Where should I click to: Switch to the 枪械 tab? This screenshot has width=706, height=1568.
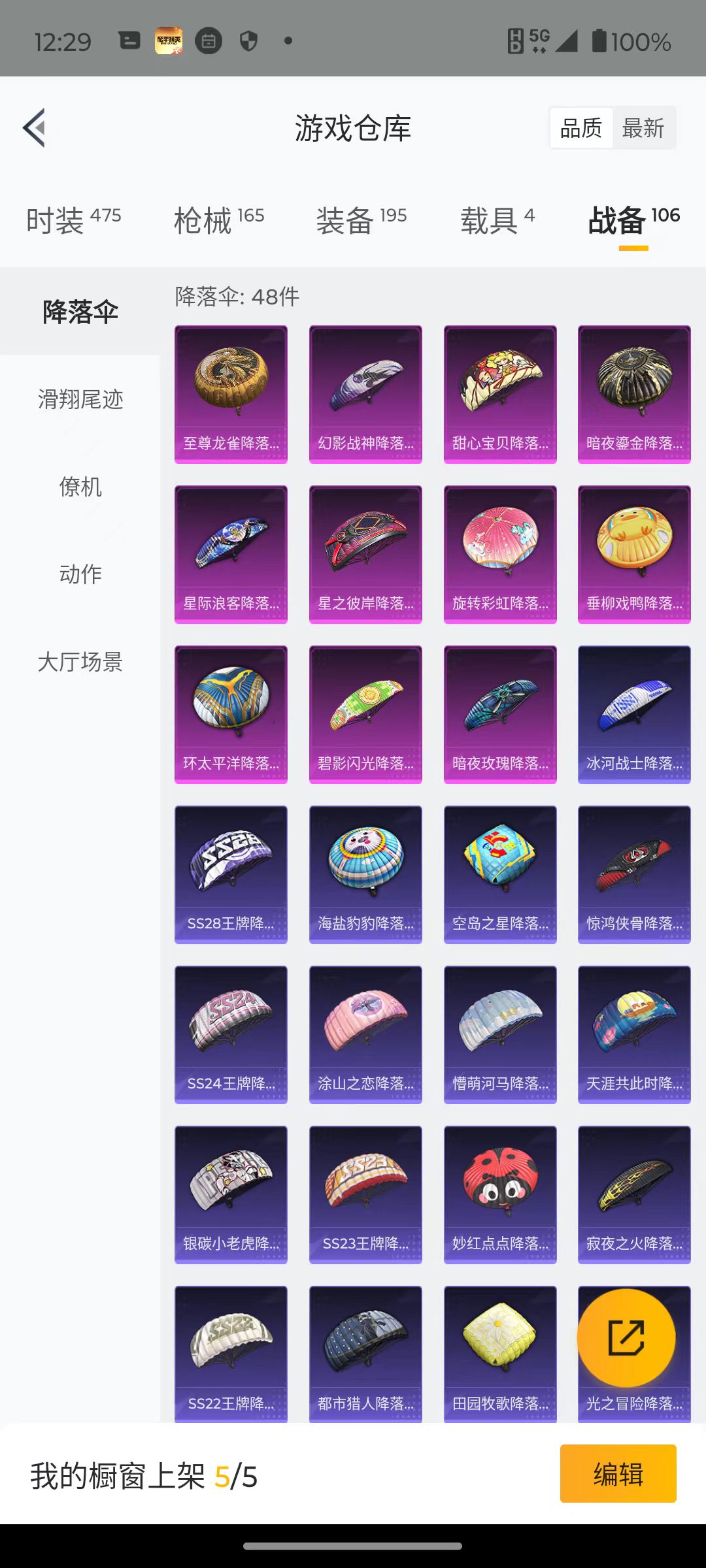(x=219, y=220)
